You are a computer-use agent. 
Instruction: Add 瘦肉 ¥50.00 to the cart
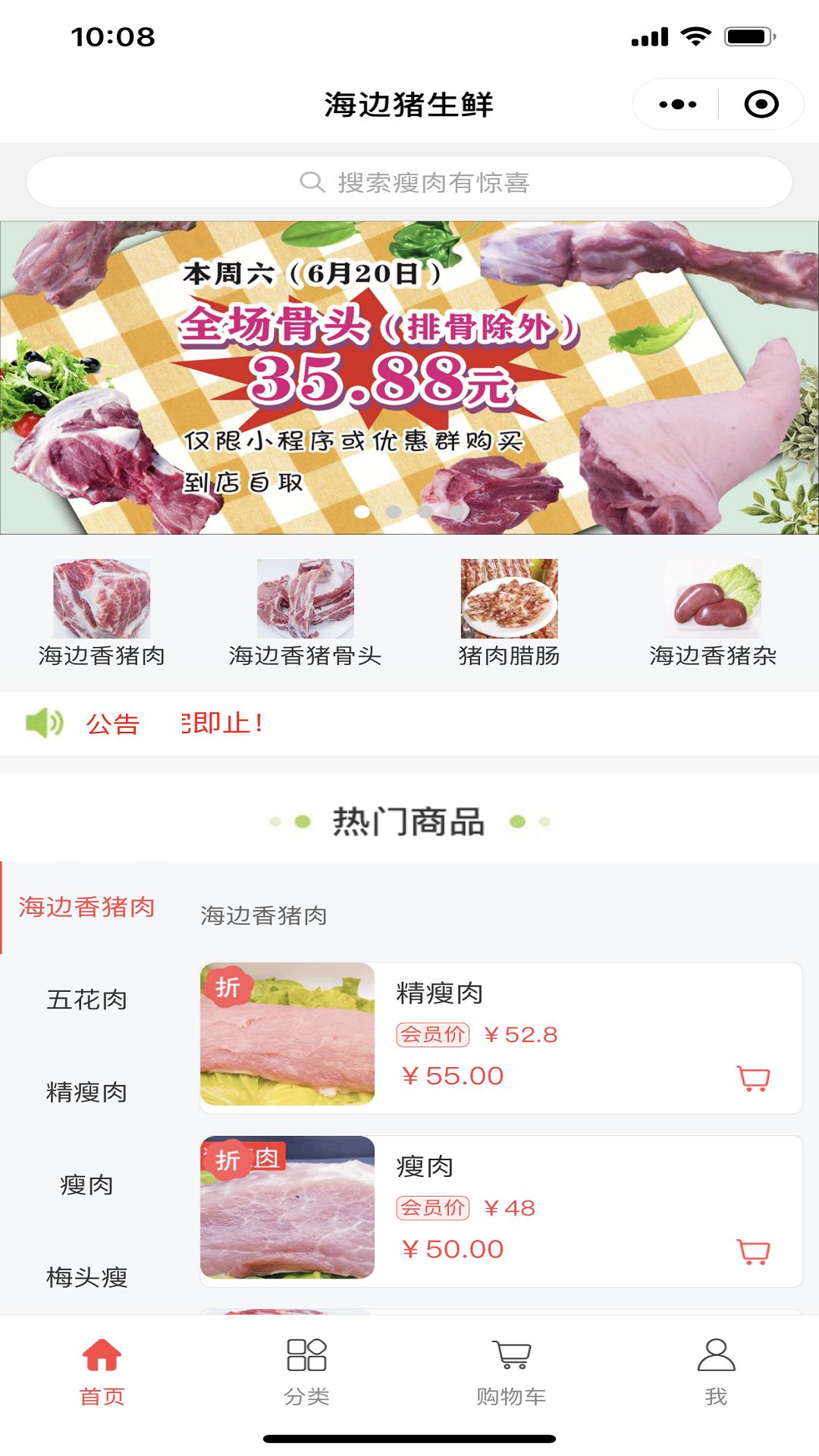pos(753,1251)
